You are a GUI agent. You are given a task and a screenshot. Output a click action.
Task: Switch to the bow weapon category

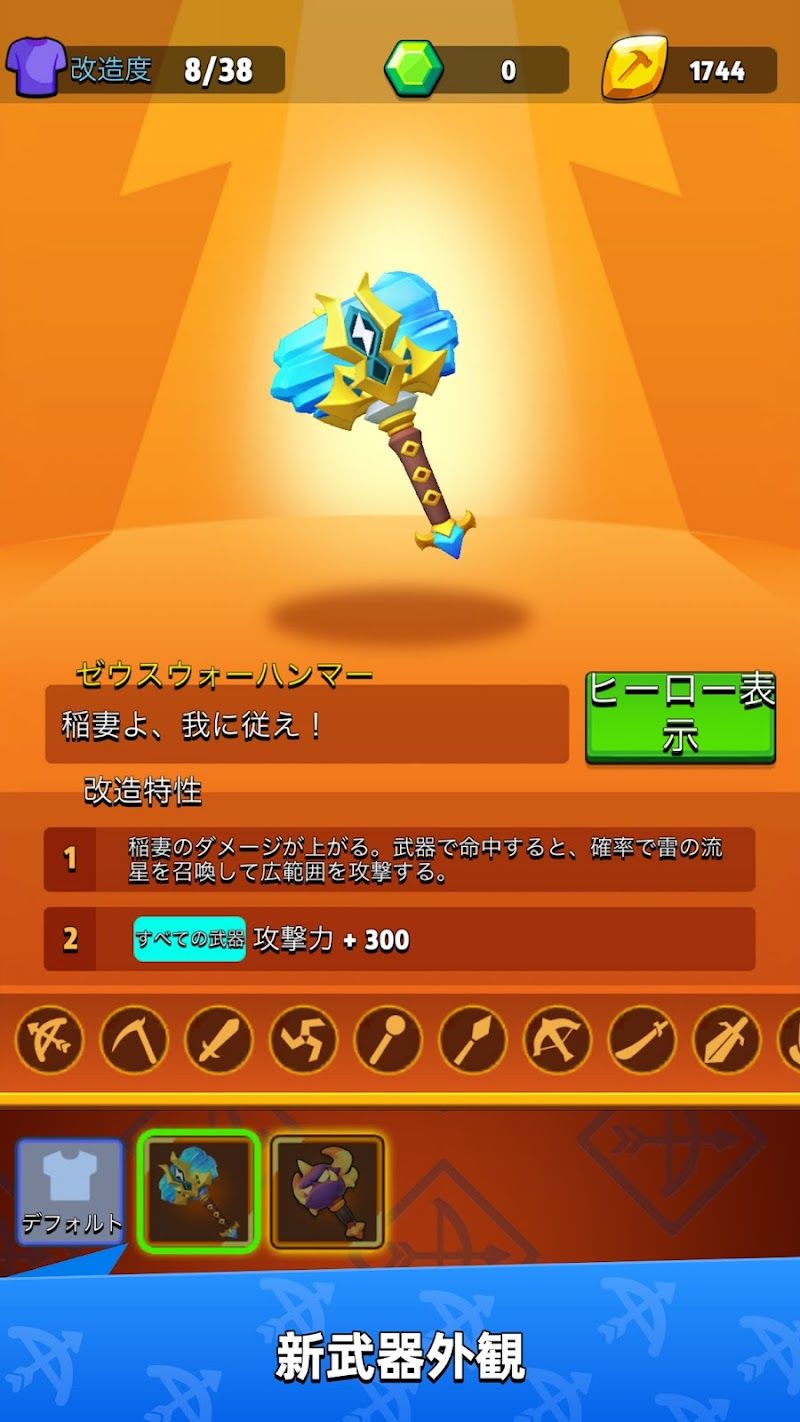(x=49, y=1040)
